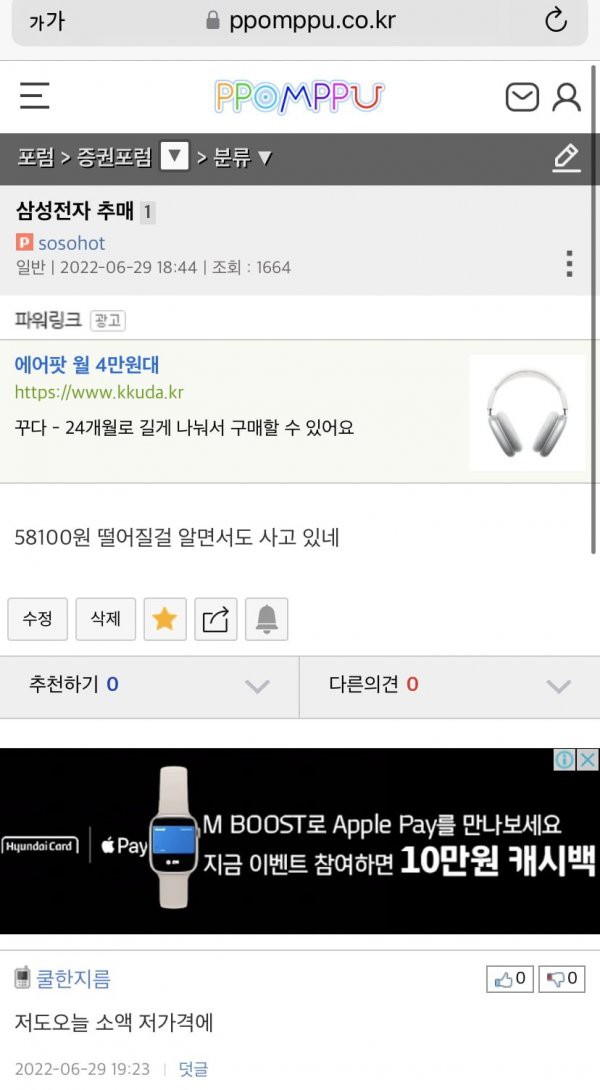Tap the 가가 text size control
The image size is (600, 1090).
pyautogui.click(x=46, y=21)
